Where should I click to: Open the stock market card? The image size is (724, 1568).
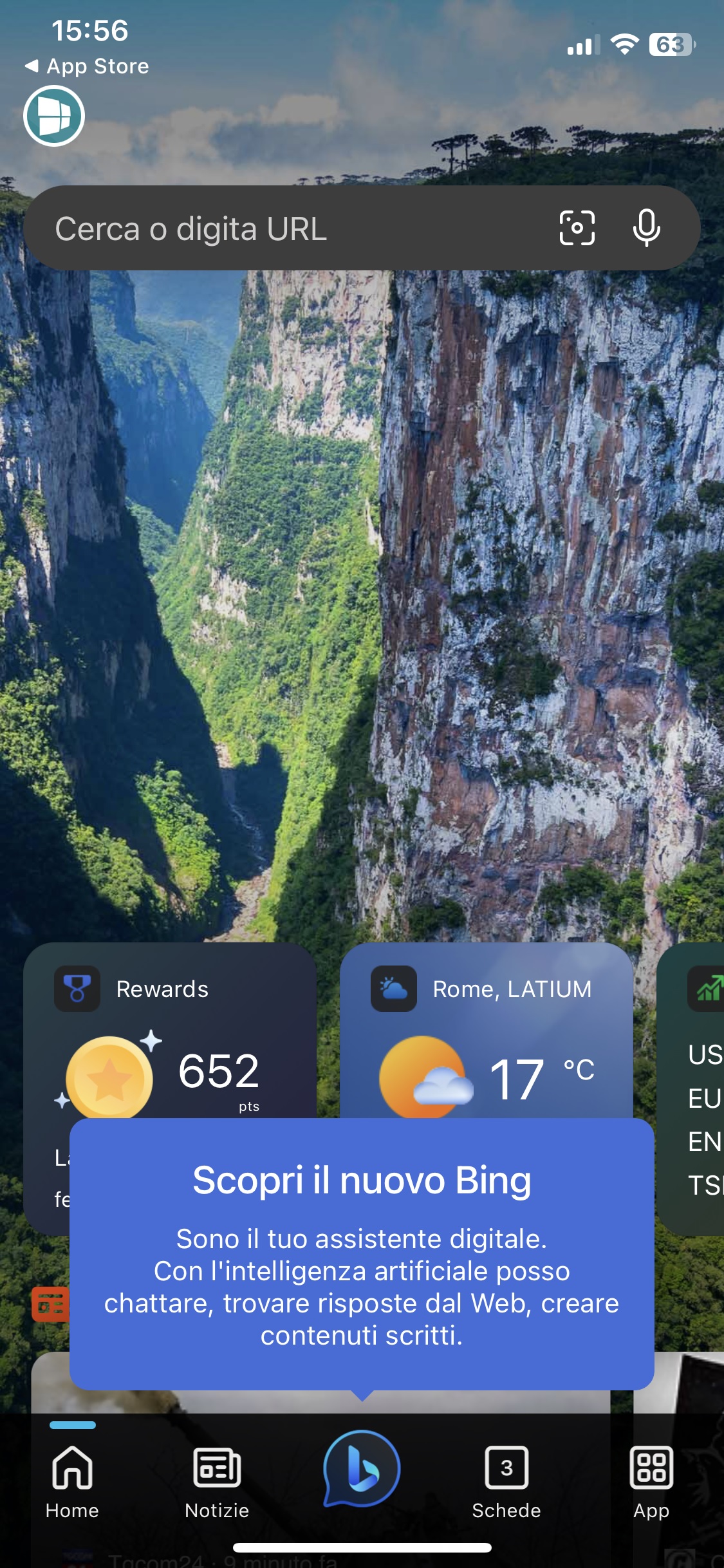(x=691, y=1089)
